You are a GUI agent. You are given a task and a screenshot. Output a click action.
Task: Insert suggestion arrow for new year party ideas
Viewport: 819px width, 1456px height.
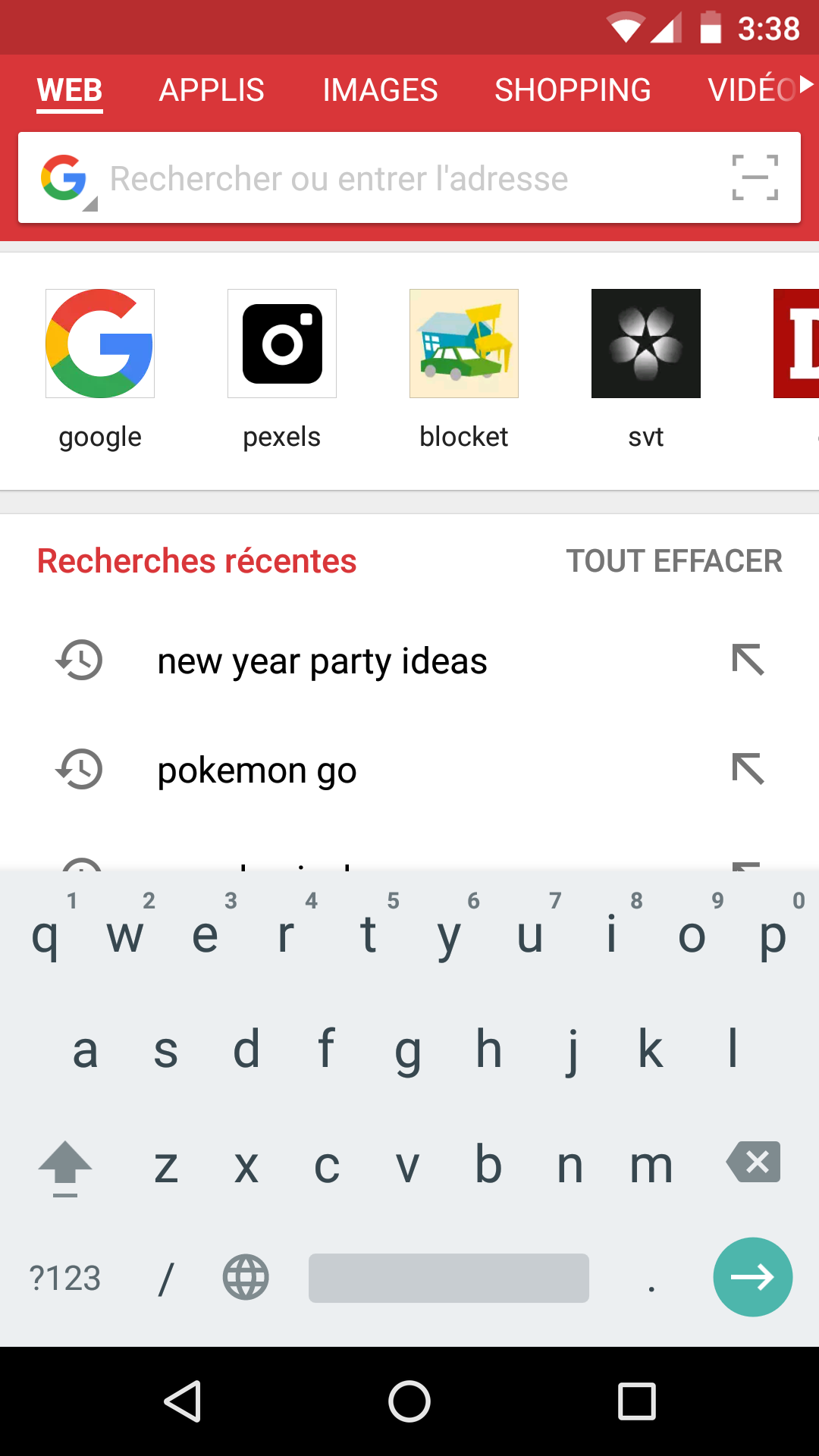pyautogui.click(x=747, y=660)
